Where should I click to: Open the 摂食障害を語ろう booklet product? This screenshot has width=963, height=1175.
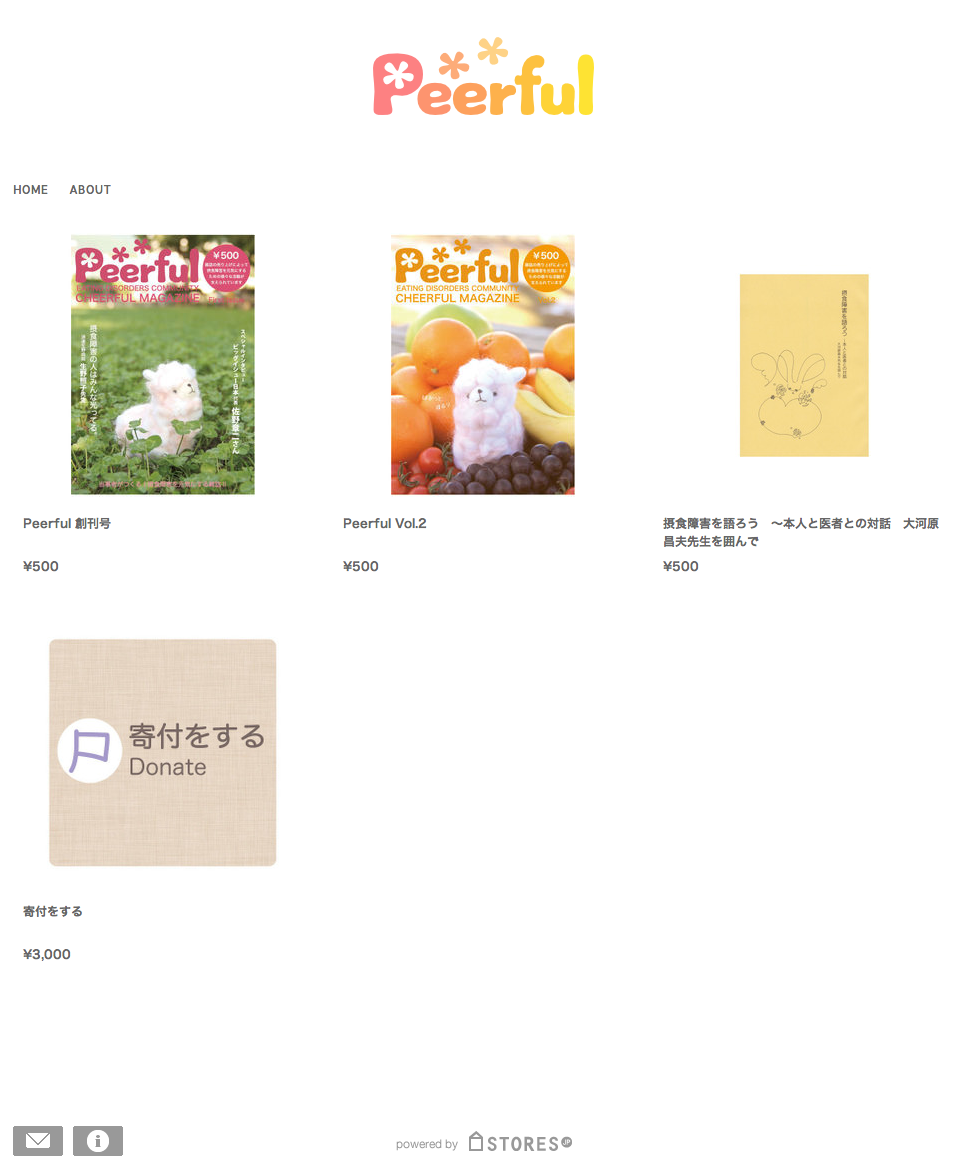(x=803, y=365)
